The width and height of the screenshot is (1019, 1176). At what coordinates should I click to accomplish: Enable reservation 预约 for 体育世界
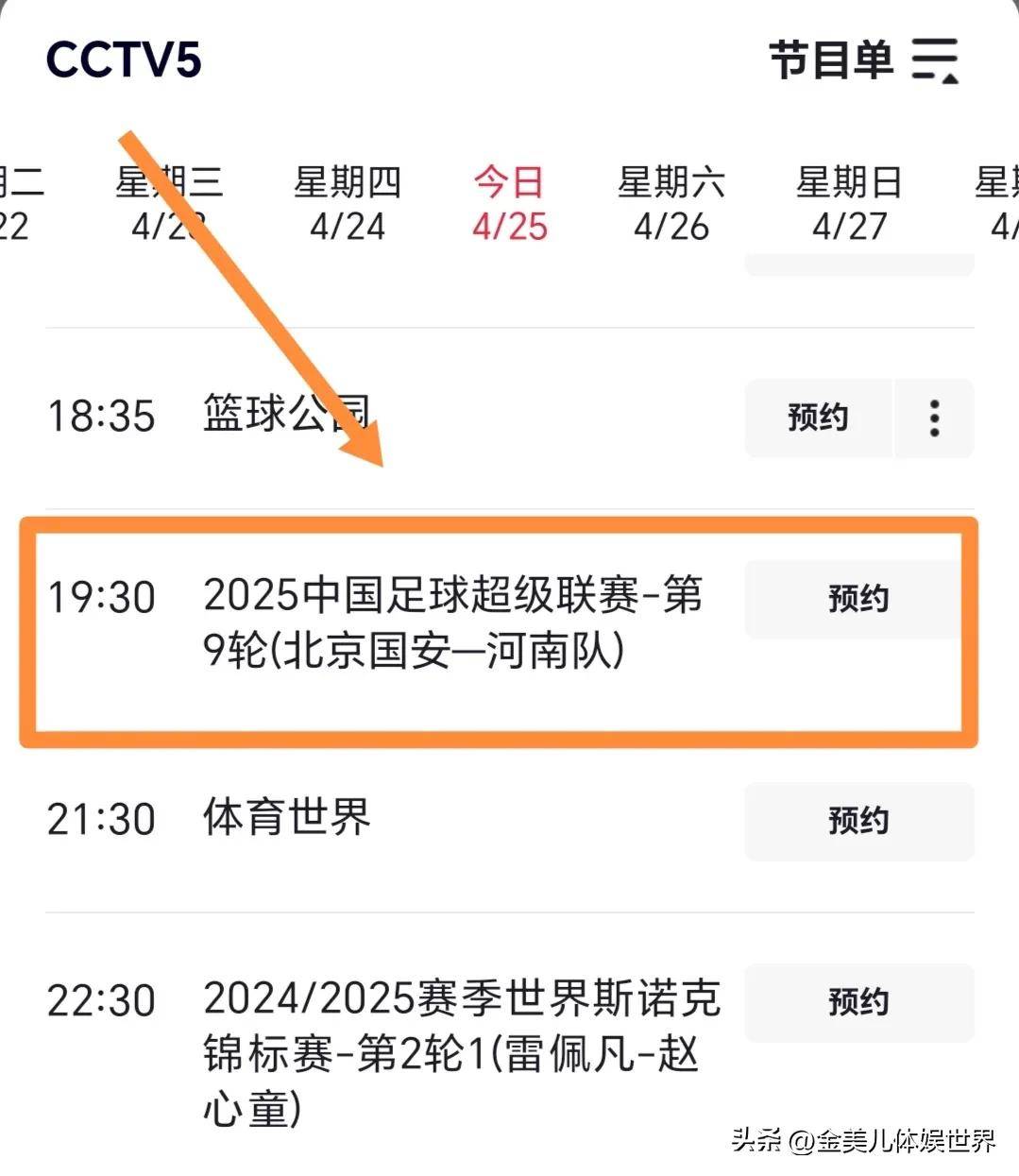pos(858,821)
